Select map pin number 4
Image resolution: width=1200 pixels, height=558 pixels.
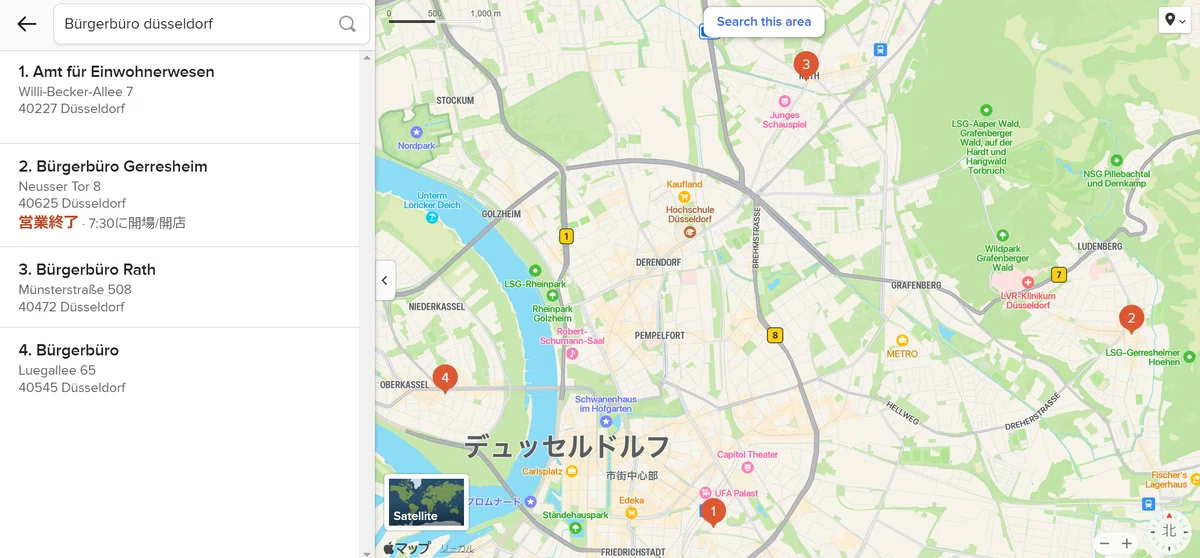[x=445, y=378]
